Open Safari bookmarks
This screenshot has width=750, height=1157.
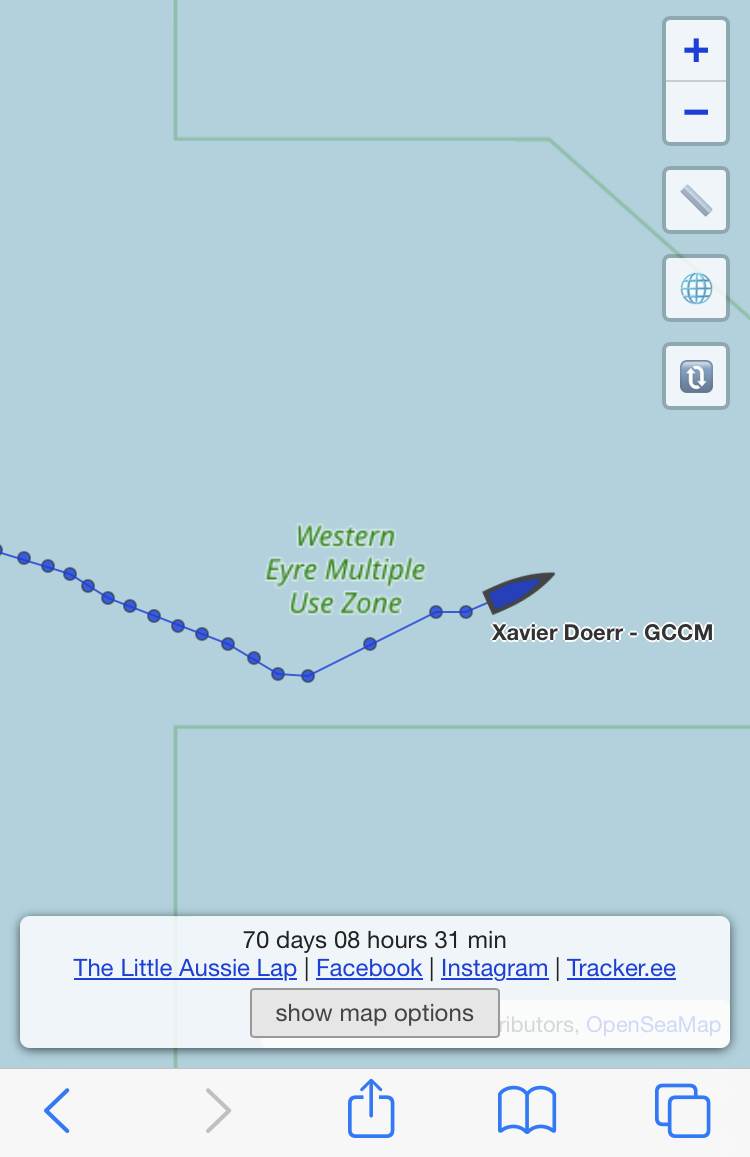526,1110
